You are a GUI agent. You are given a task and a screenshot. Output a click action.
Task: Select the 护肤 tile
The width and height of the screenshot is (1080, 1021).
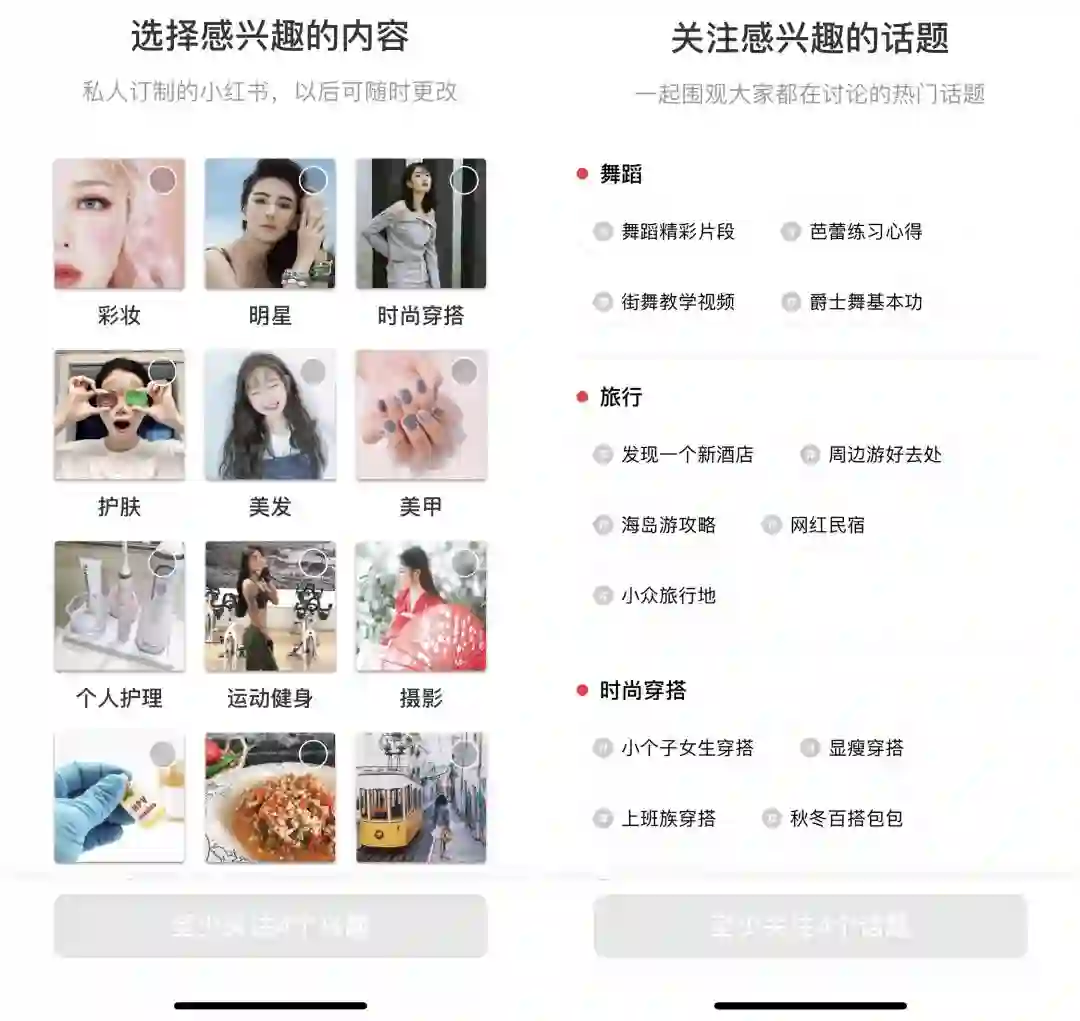119,415
